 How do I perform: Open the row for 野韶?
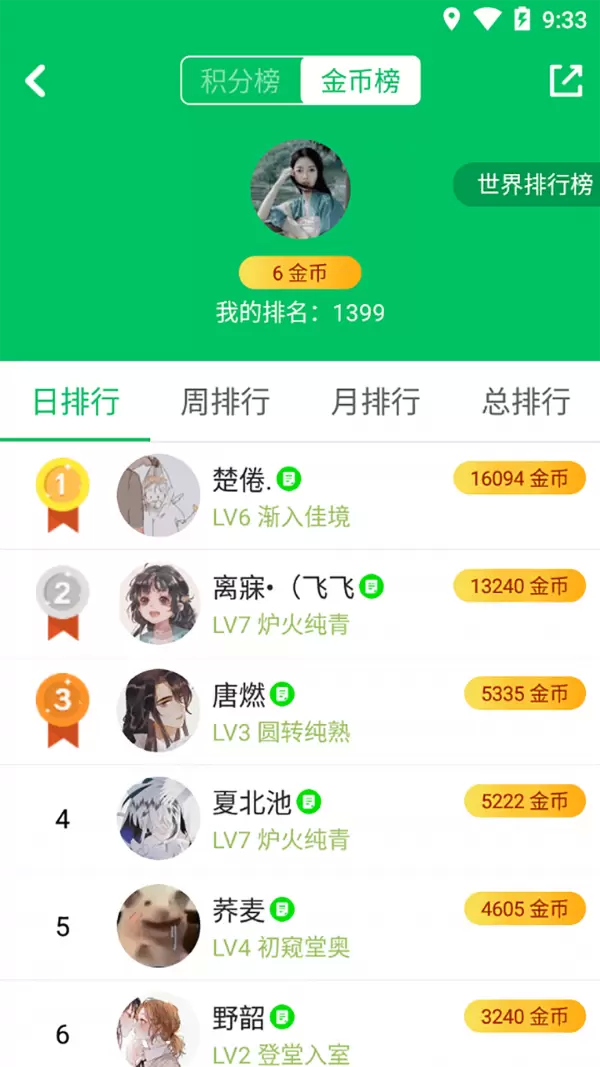[x=300, y=1030]
